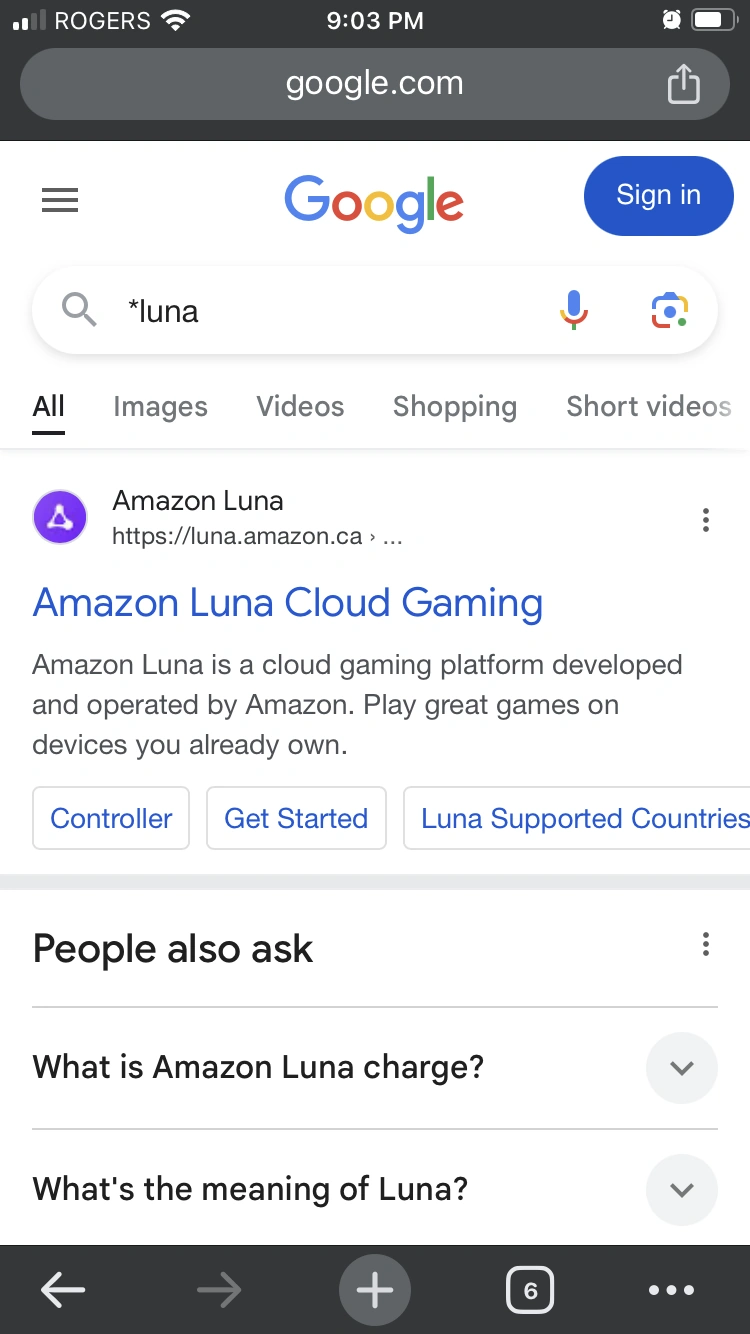Switch to the Videos tab

(x=300, y=407)
